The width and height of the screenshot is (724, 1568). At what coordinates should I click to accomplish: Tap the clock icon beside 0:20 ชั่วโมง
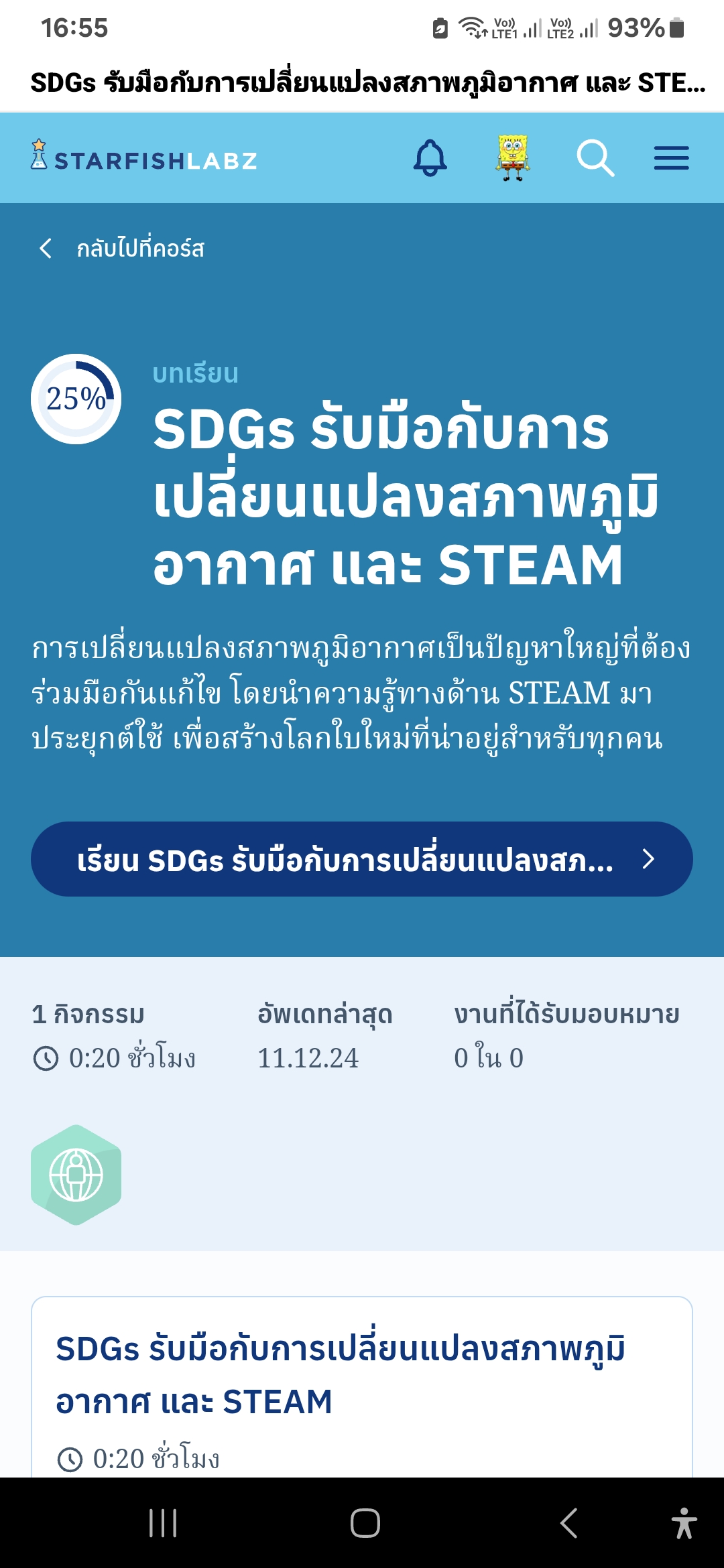[x=46, y=1057]
